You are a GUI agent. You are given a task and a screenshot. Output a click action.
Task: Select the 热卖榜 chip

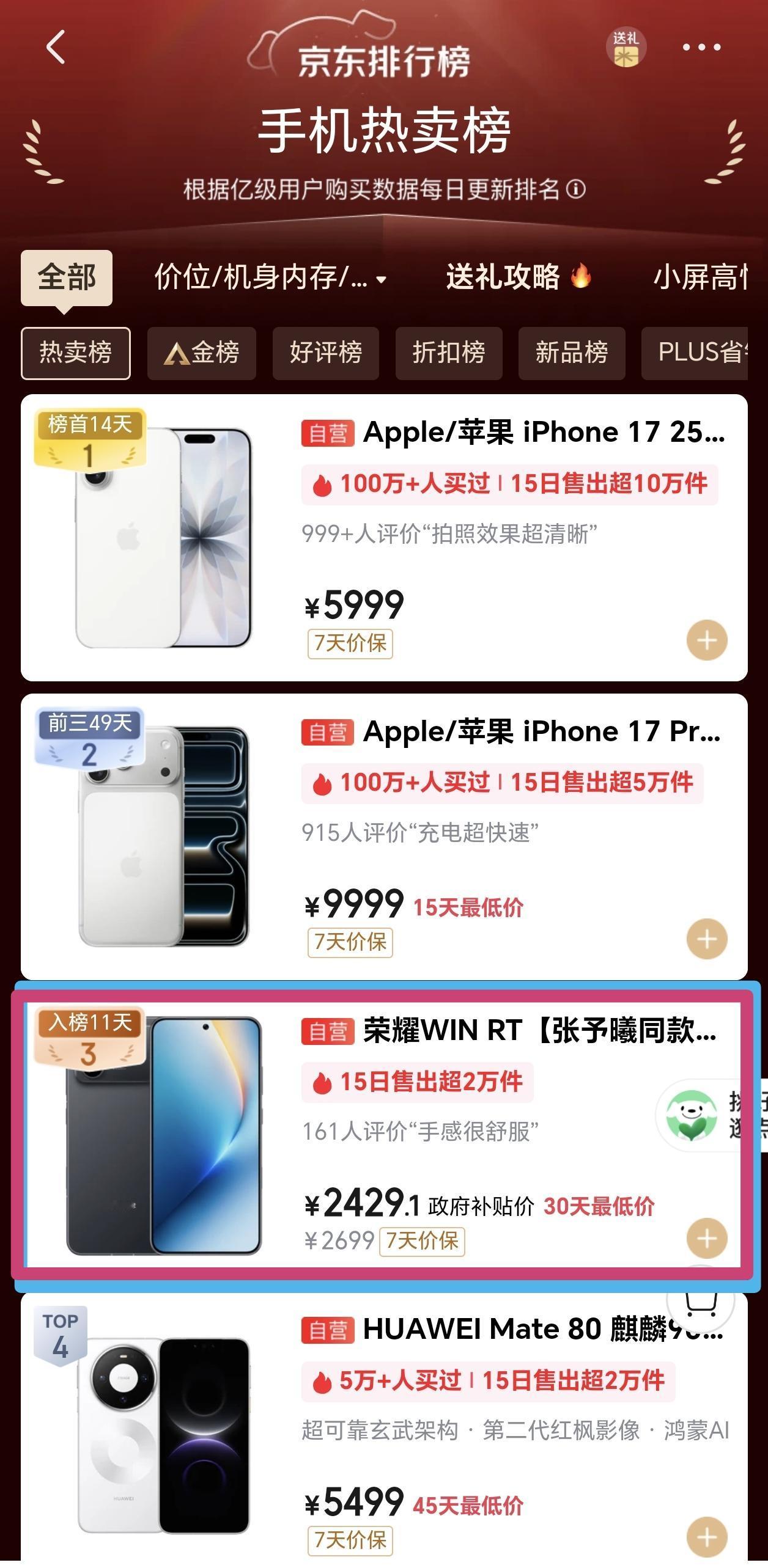pyautogui.click(x=76, y=353)
